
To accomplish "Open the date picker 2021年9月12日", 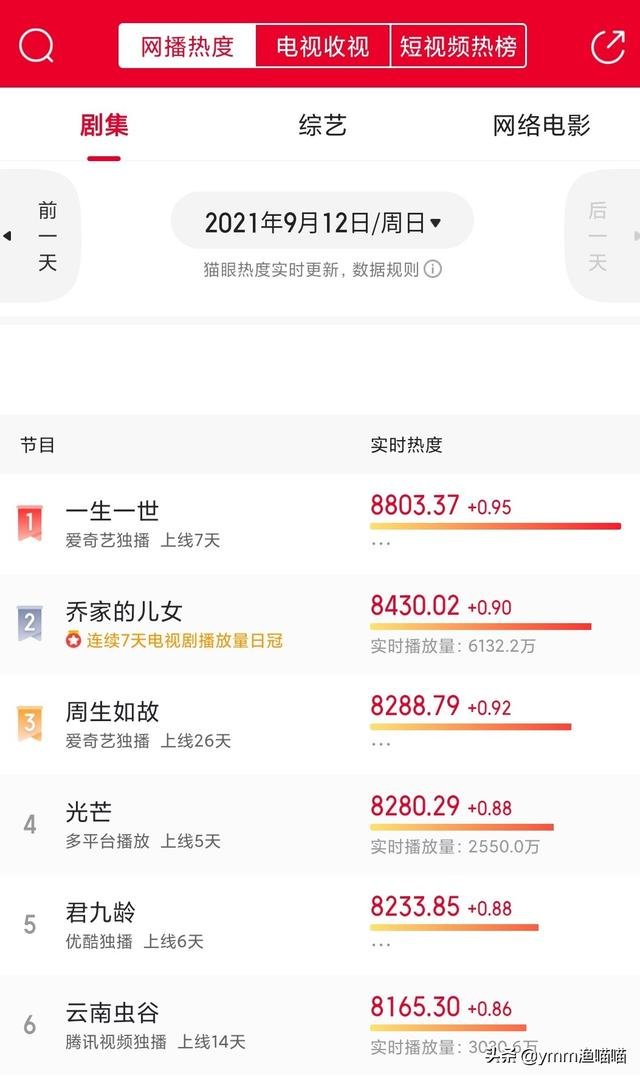I will 322,222.
